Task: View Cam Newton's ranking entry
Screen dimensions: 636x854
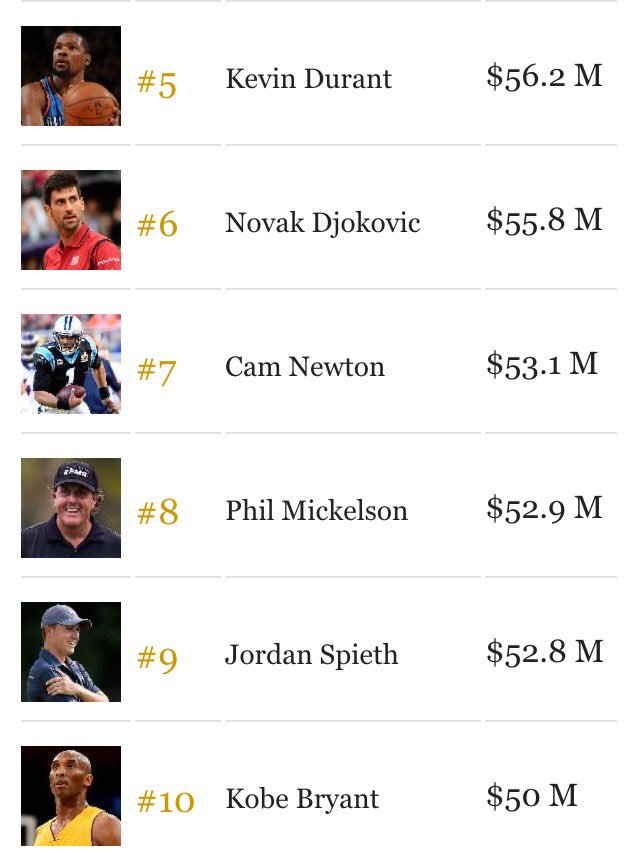Action: click(305, 367)
